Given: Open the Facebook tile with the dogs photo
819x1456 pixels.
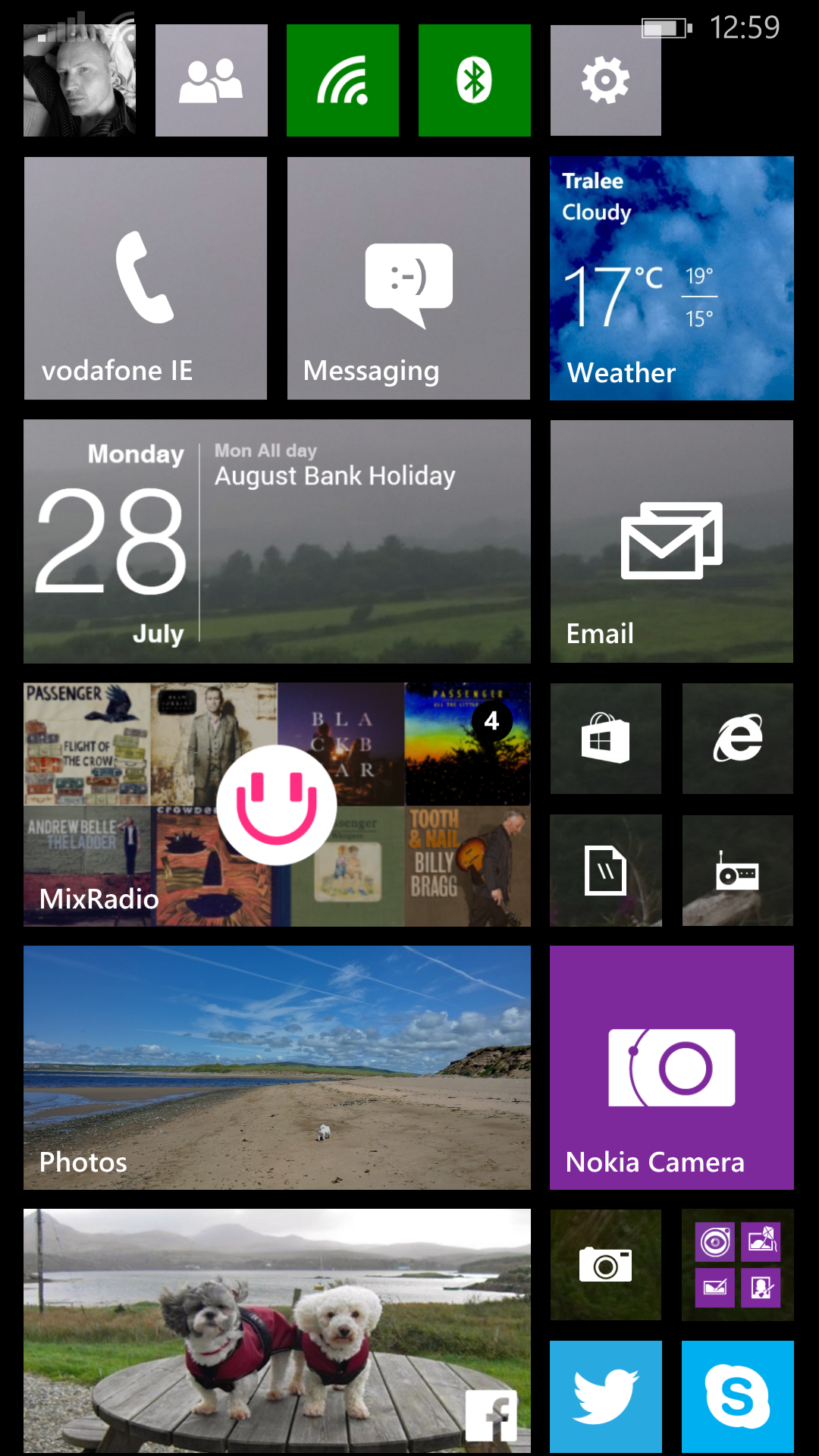Looking at the screenshot, I should click(277, 1331).
